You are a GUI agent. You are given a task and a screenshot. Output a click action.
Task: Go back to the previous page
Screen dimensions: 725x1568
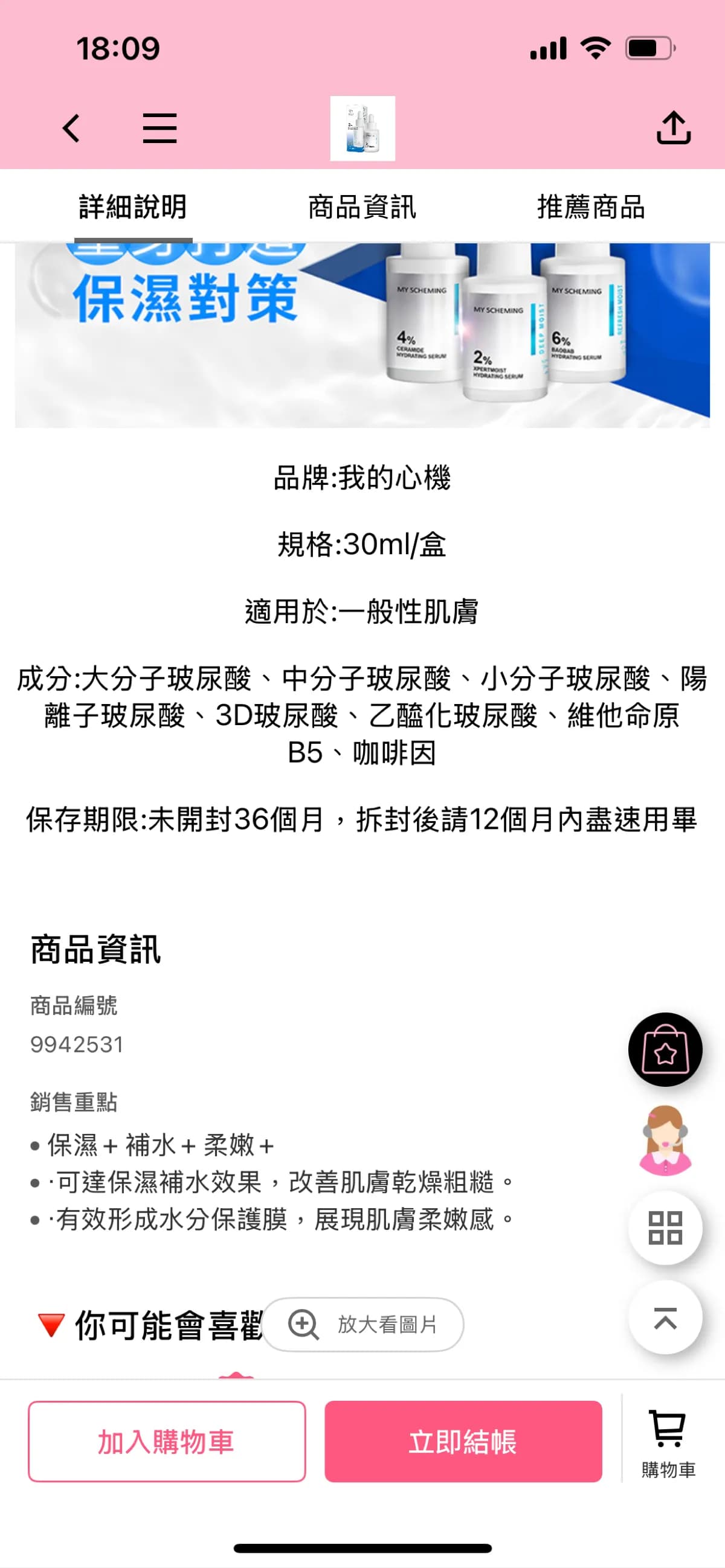(71, 129)
